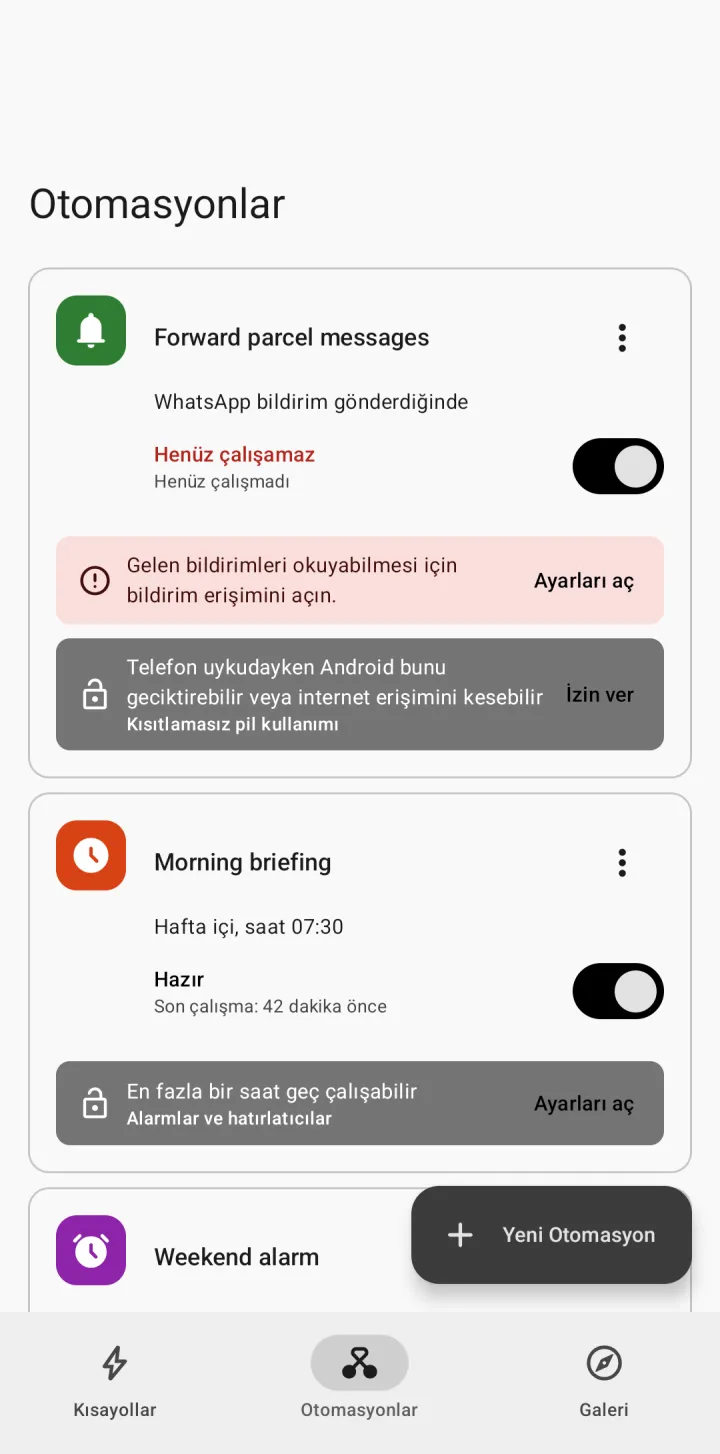The width and height of the screenshot is (720, 1454).
Task: Open overflow menu for Morning briefing
Action: [x=622, y=863]
